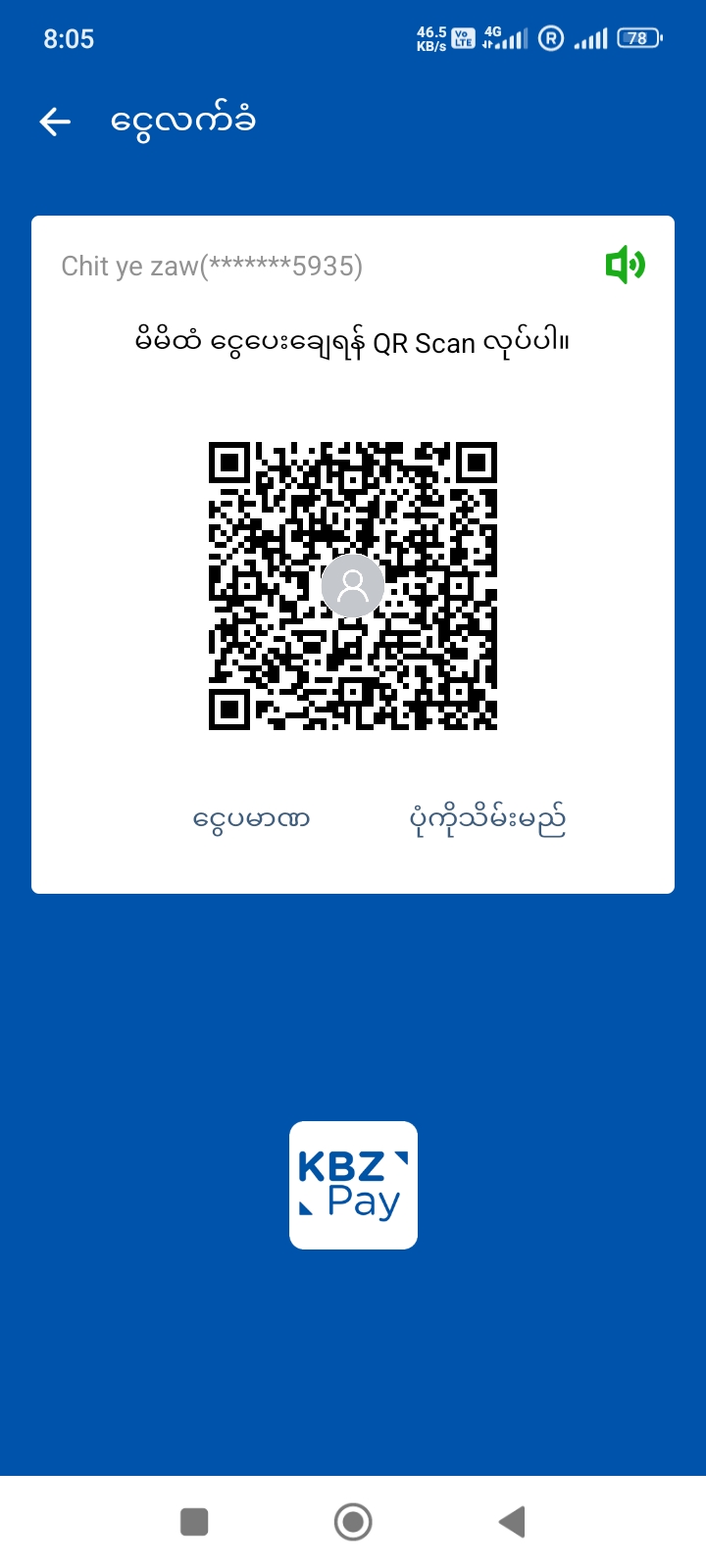Tap the system back triangle button
The width and height of the screenshot is (706, 1568).
point(513,1522)
